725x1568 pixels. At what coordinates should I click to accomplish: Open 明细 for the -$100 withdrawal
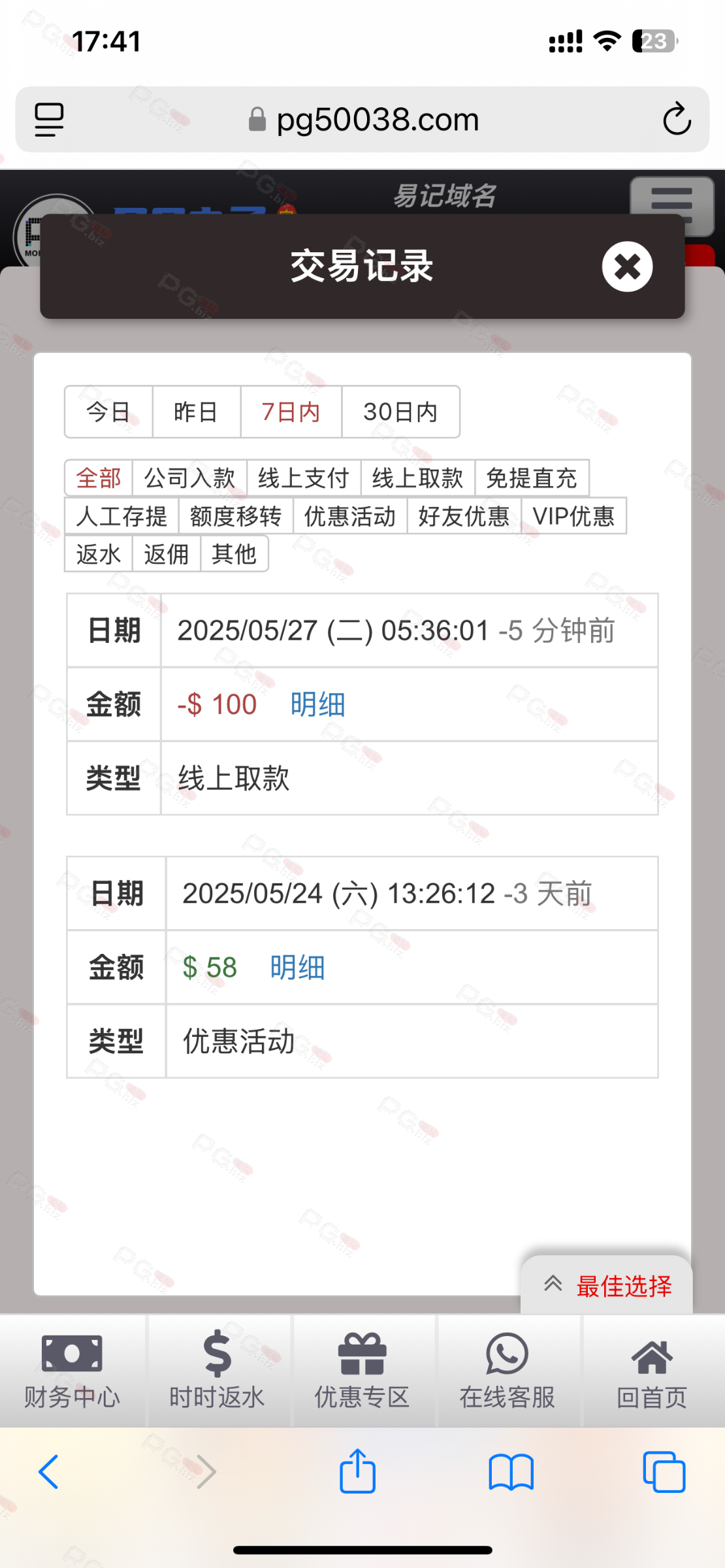317,704
